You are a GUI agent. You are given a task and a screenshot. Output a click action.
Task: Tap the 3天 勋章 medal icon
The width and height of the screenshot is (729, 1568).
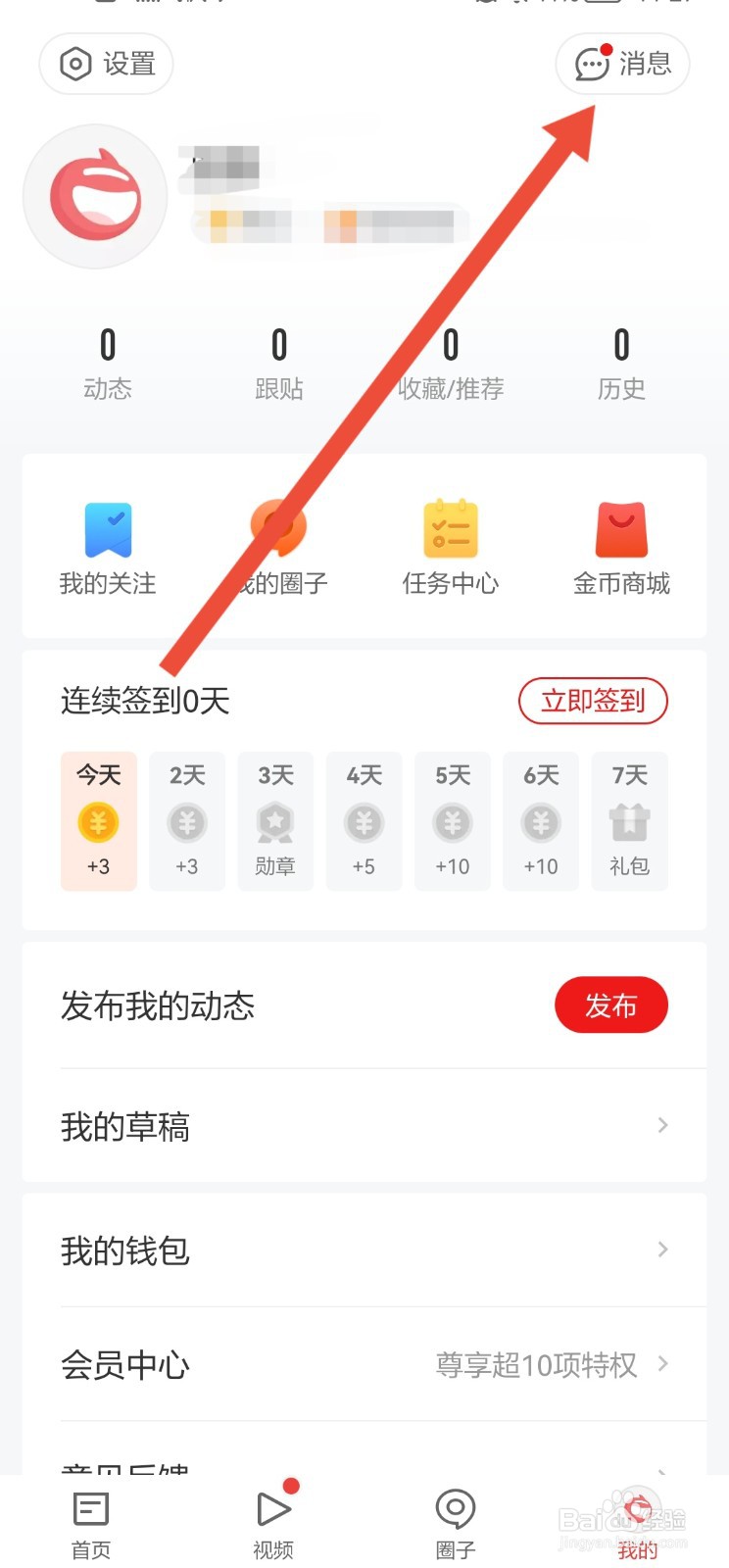click(x=275, y=821)
